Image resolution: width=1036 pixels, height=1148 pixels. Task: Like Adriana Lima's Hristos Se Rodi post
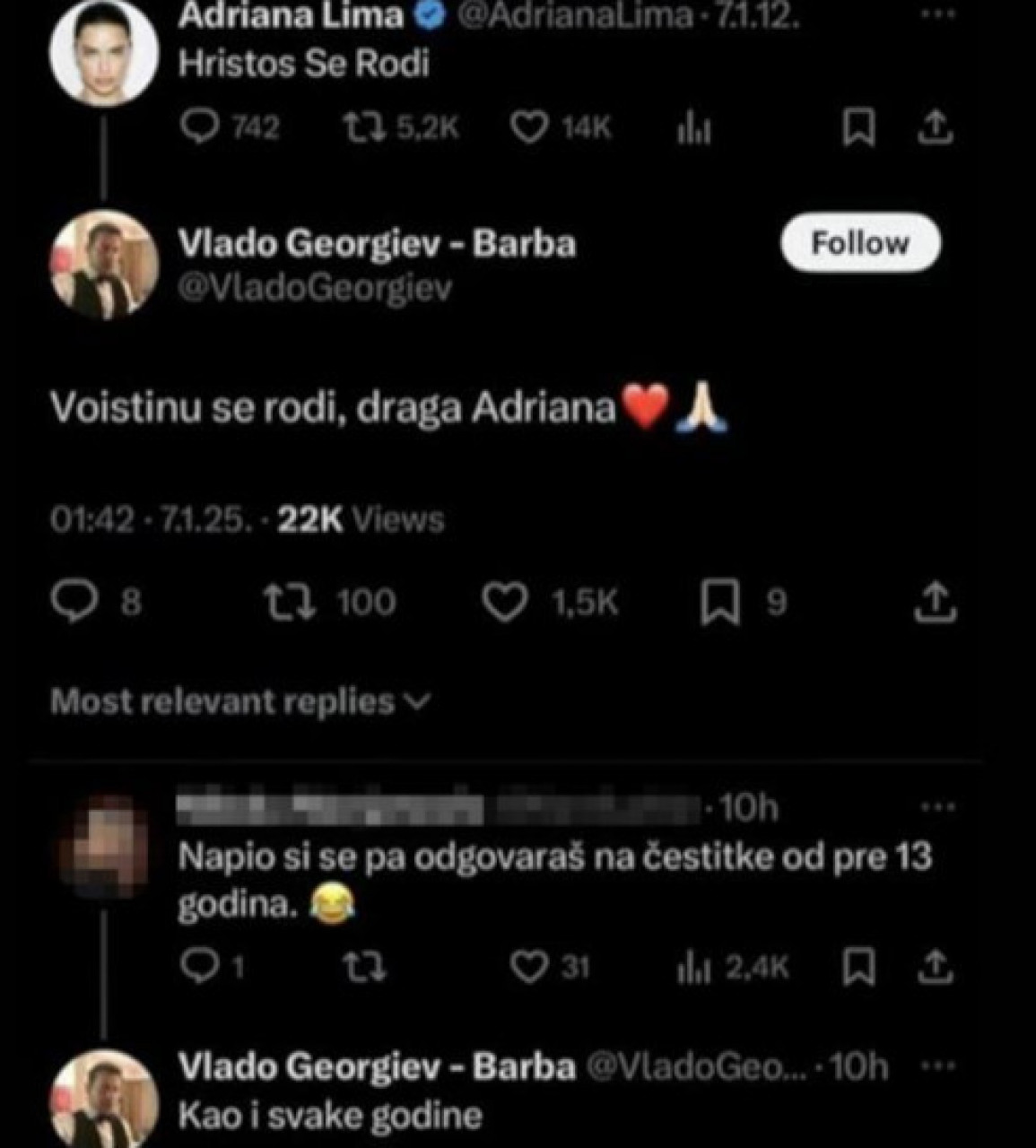point(529,129)
